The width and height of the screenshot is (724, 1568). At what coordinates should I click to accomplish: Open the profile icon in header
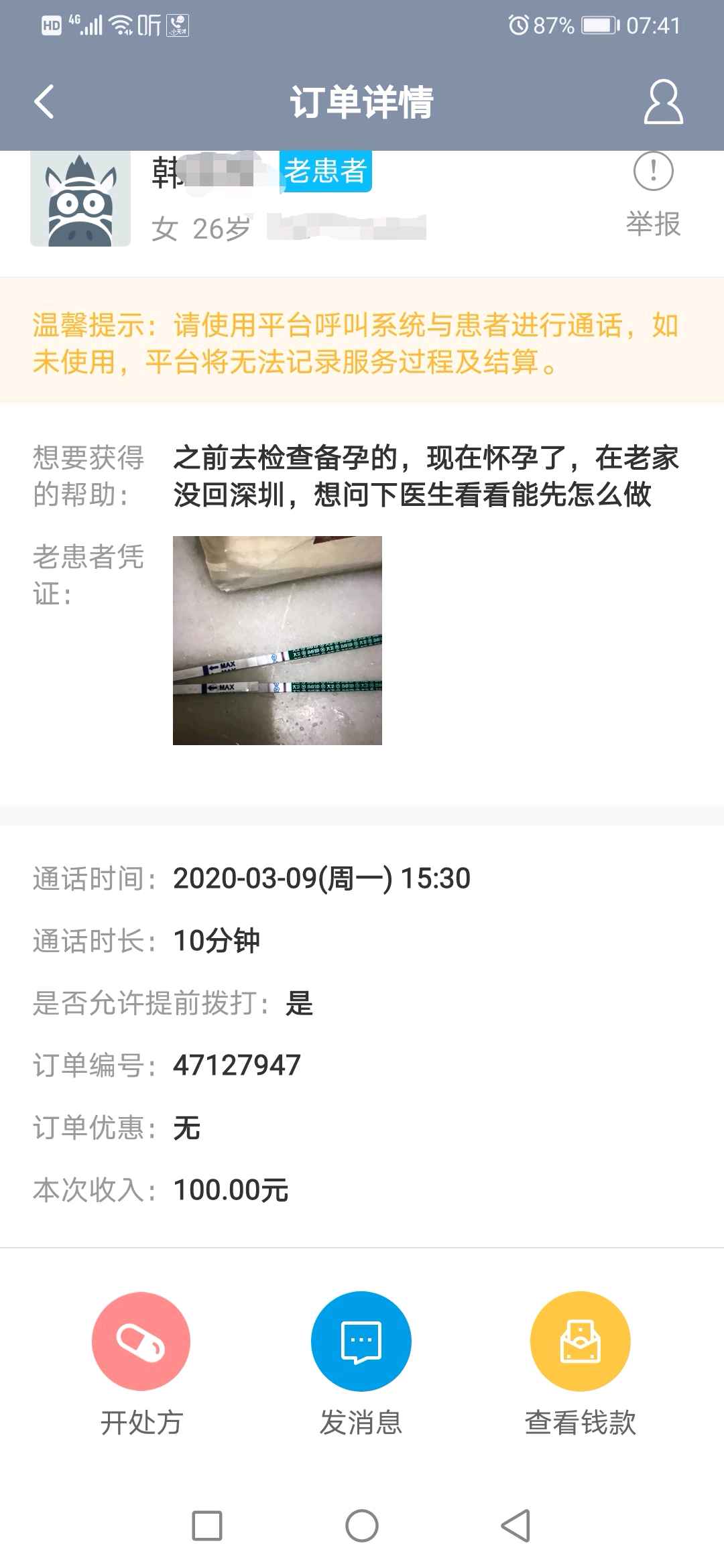[x=663, y=102]
